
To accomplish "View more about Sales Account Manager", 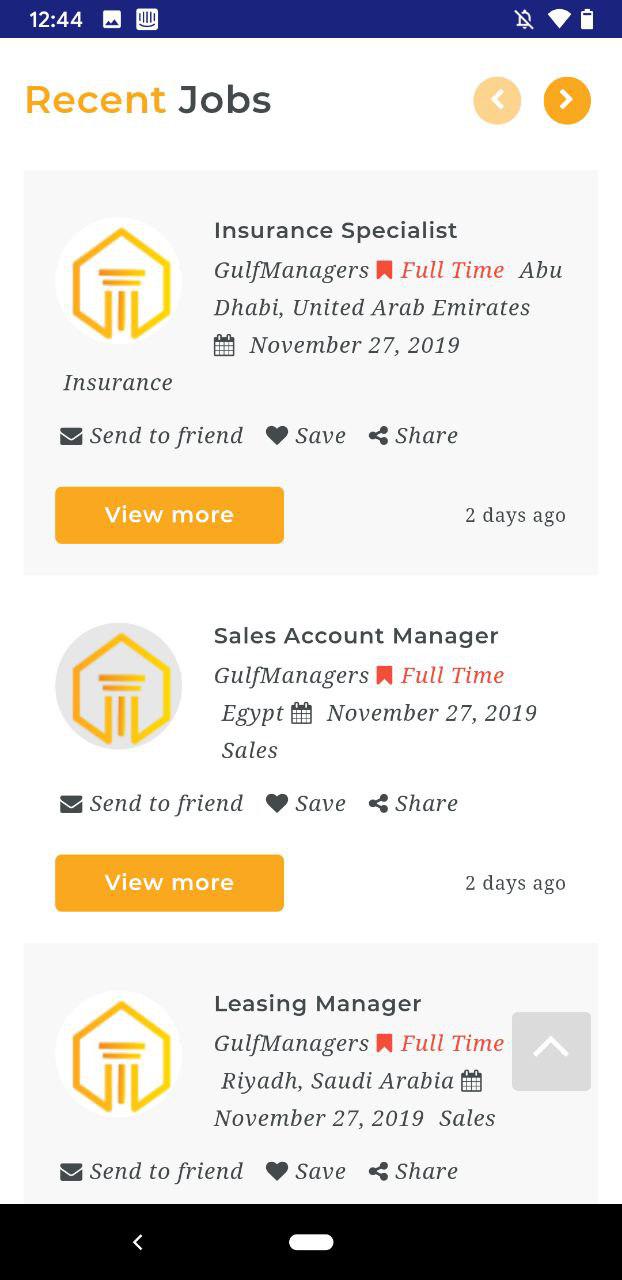I will [169, 883].
